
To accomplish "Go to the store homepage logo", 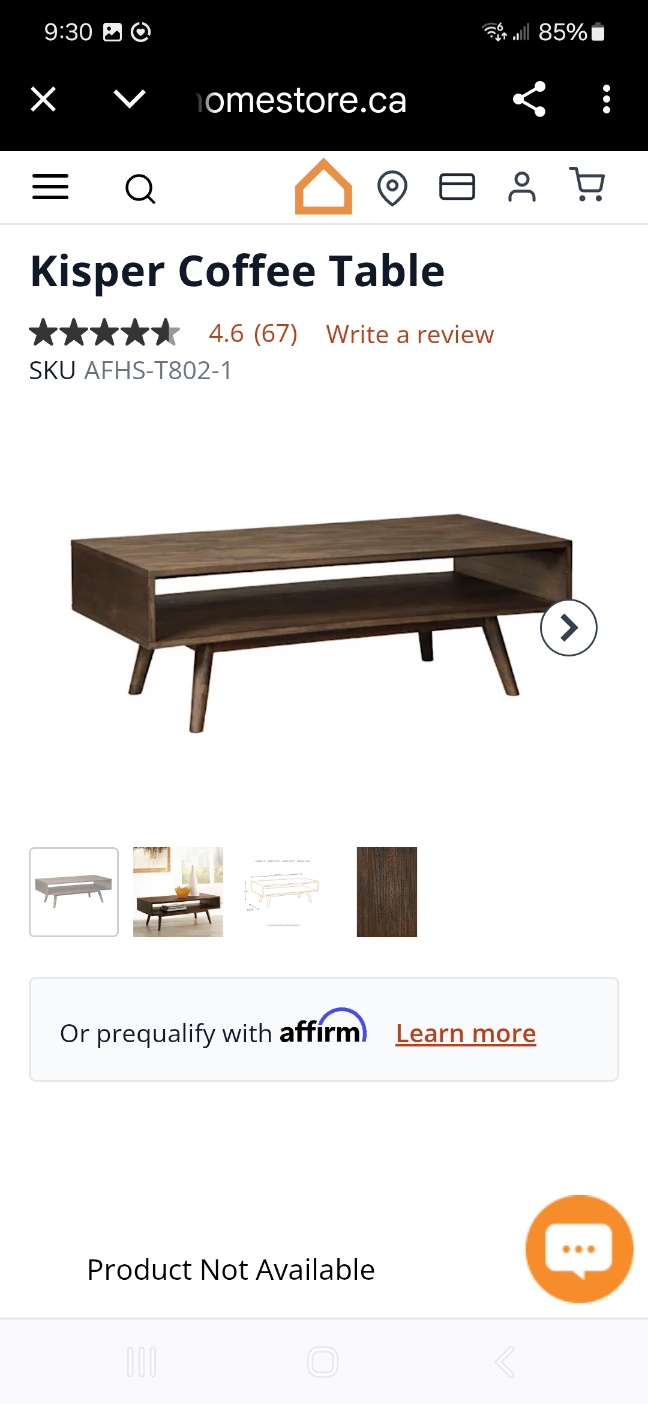I will point(323,187).
